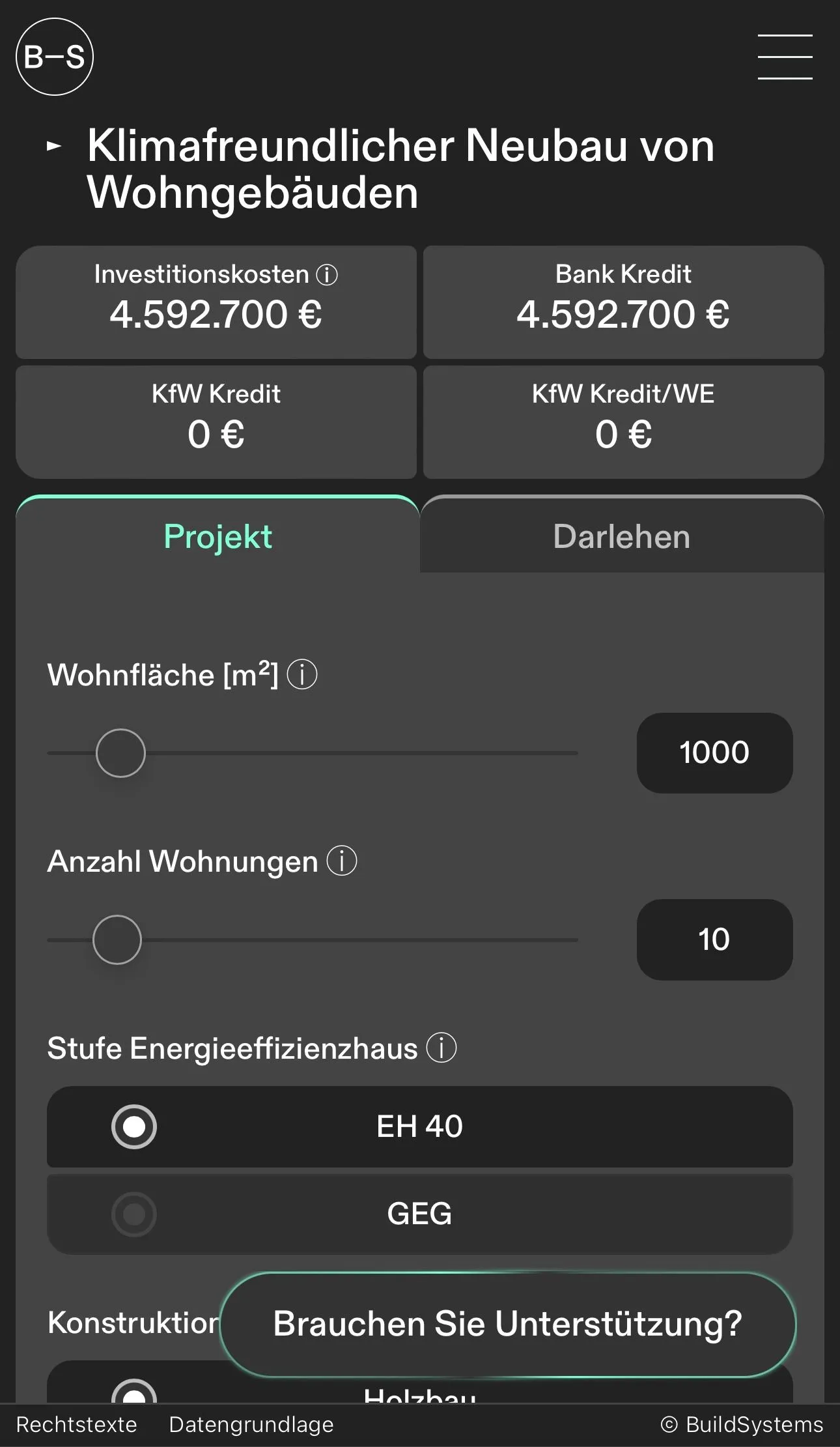Viewport: 840px width, 1447px height.
Task: Click the B–S circular logo
Action: [x=54, y=57]
